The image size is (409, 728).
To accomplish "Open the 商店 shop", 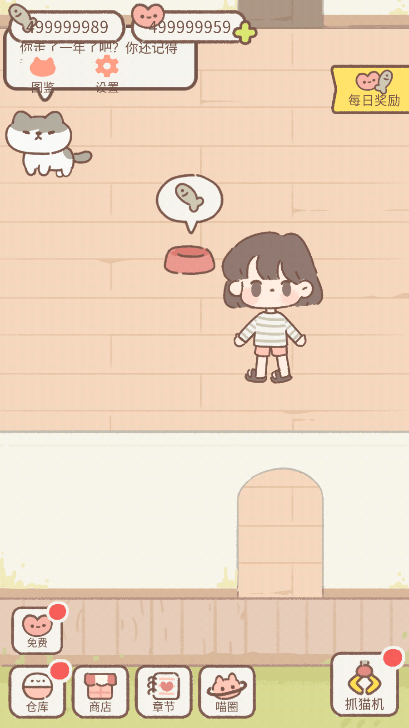I will click(x=100, y=692).
